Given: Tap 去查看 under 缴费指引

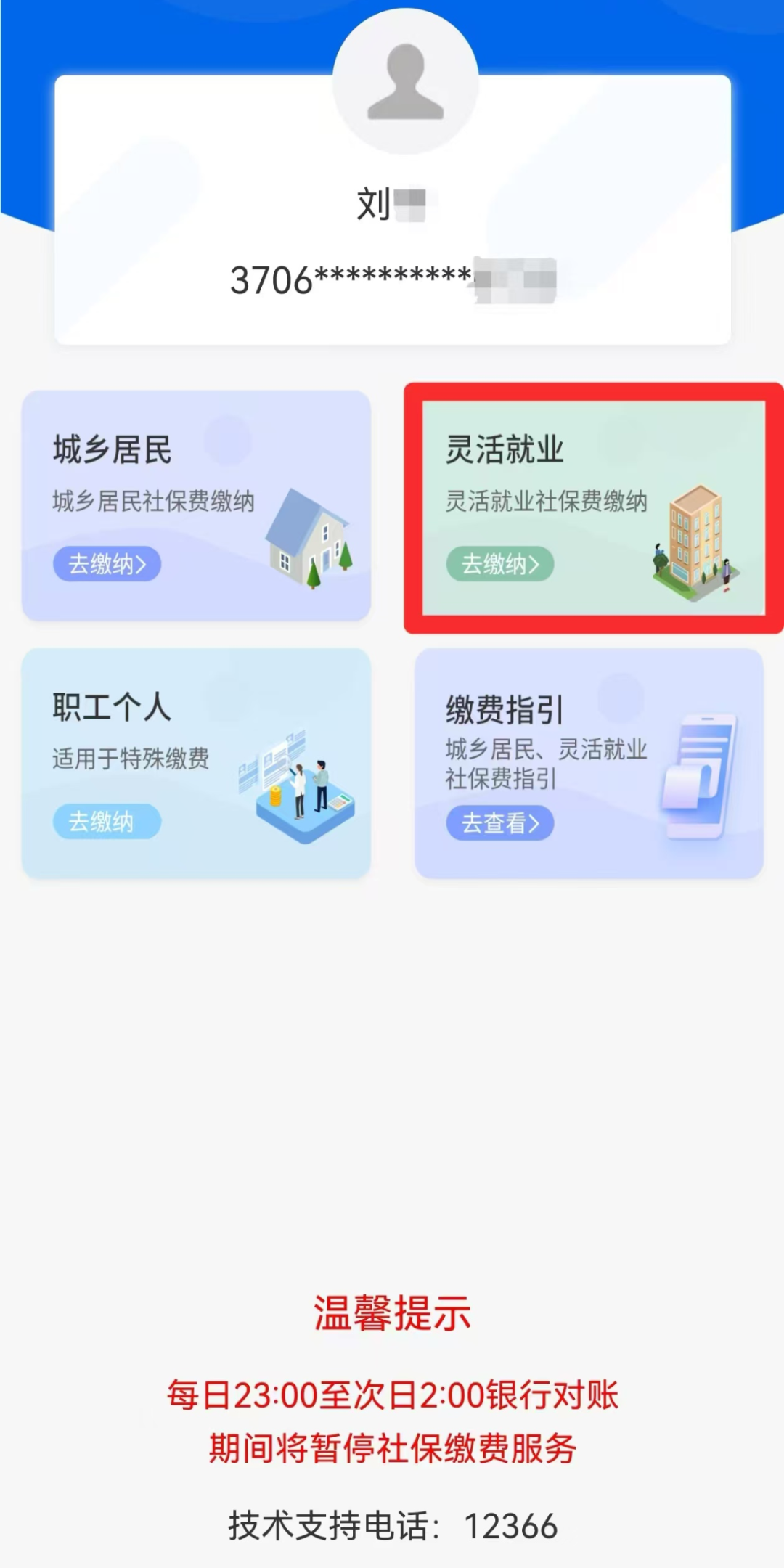Looking at the screenshot, I should pyautogui.click(x=500, y=823).
